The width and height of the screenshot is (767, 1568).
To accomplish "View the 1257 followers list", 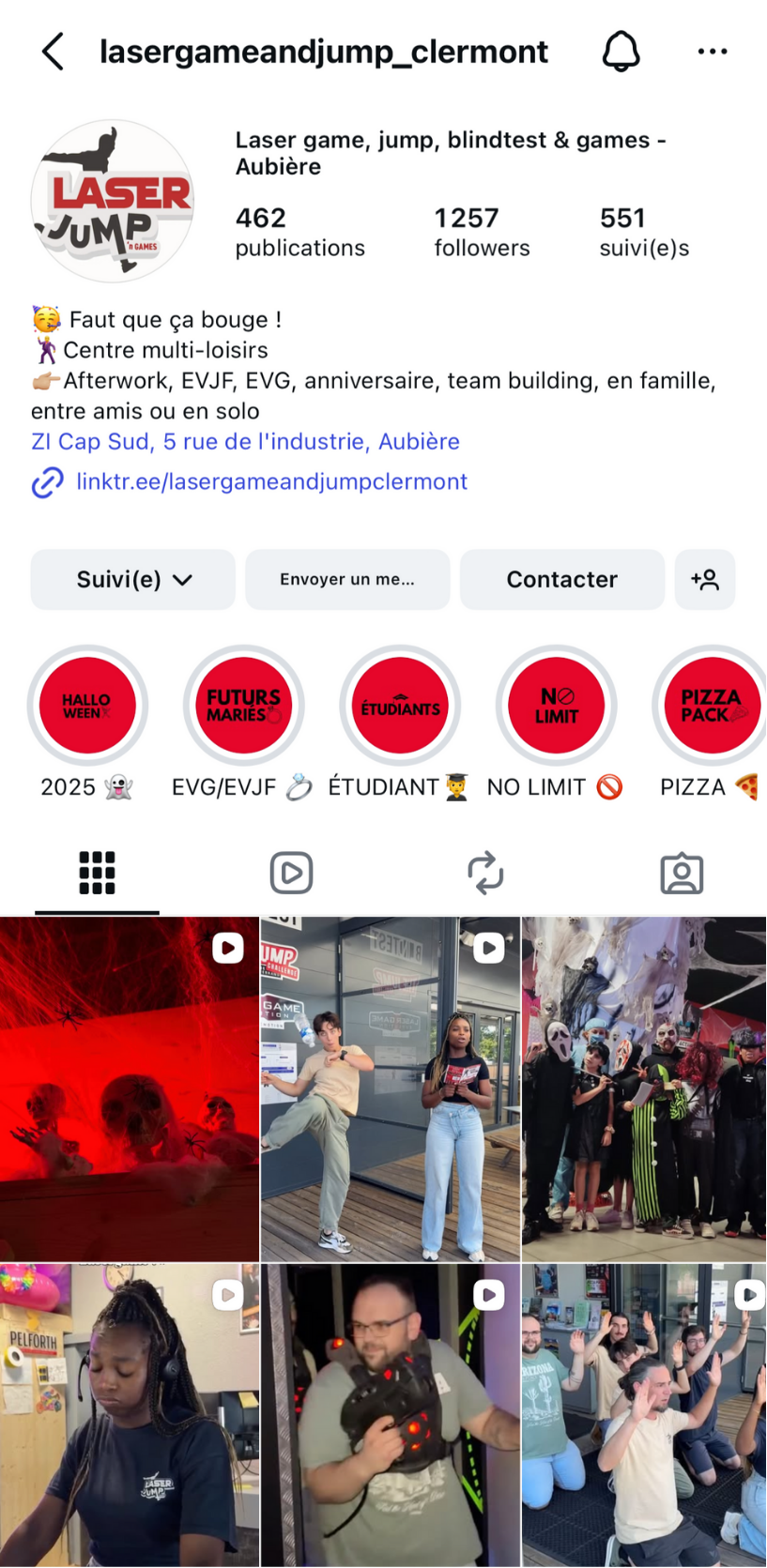I will 482,232.
